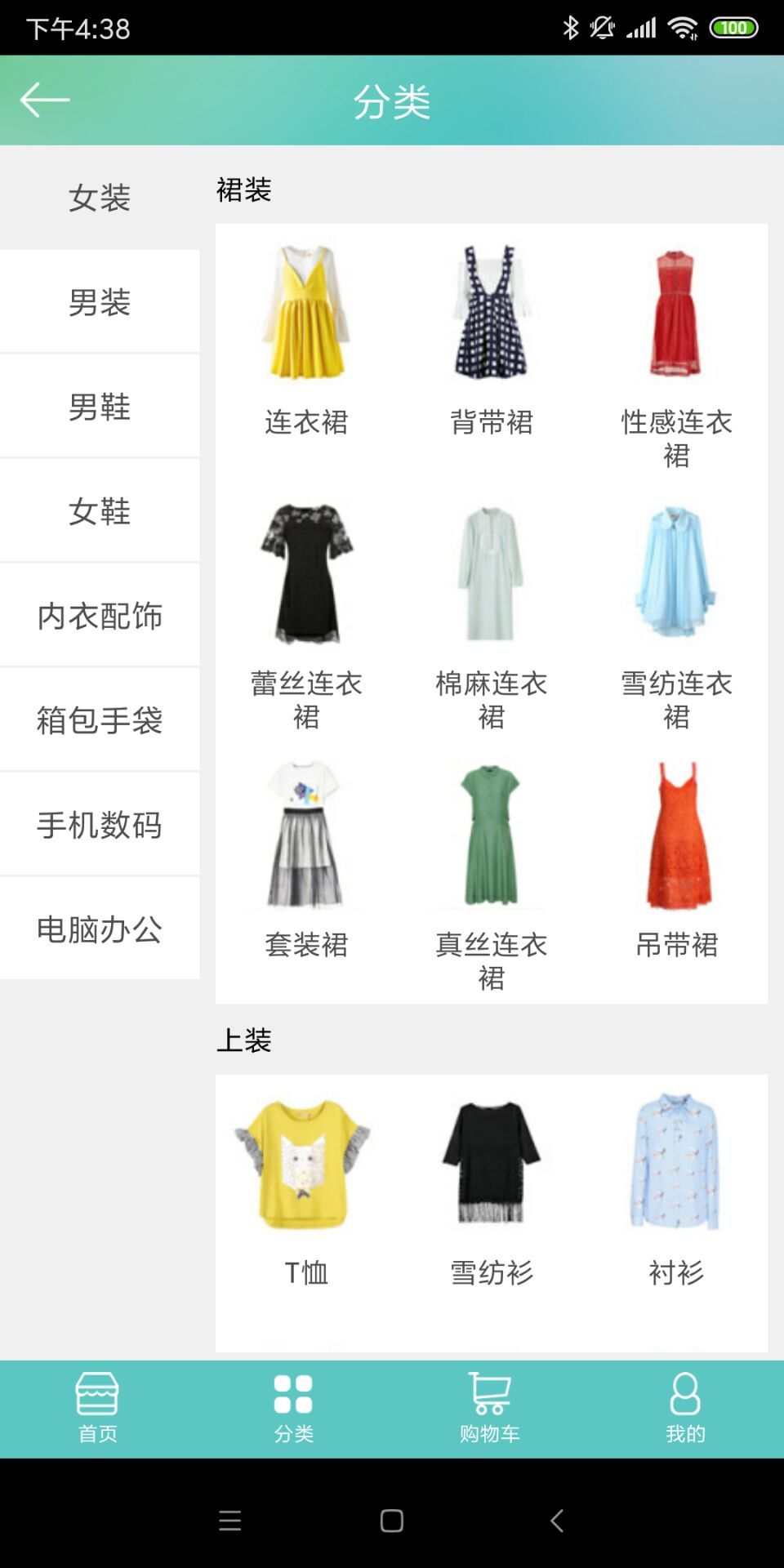Browse 雪纺连衣裙 items

click(x=676, y=612)
